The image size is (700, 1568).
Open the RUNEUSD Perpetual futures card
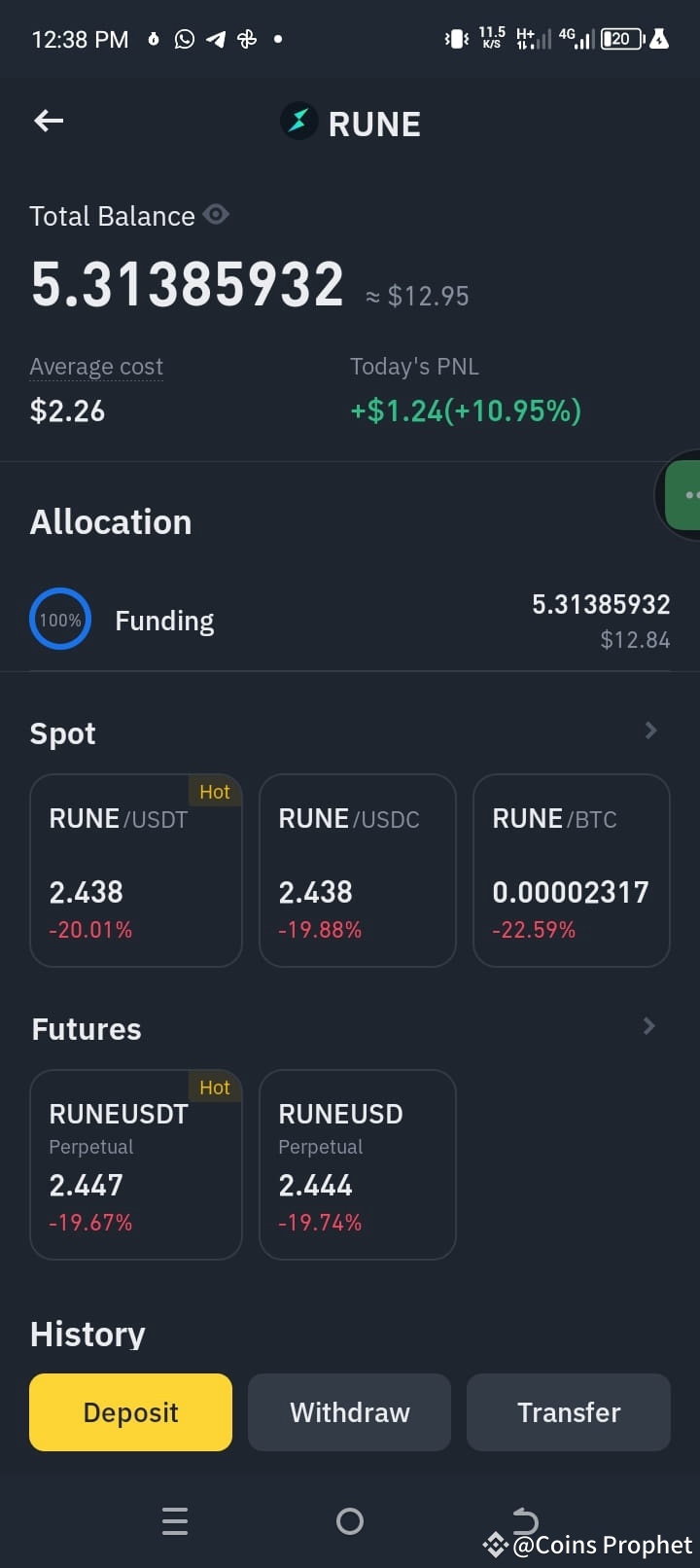pos(357,1164)
